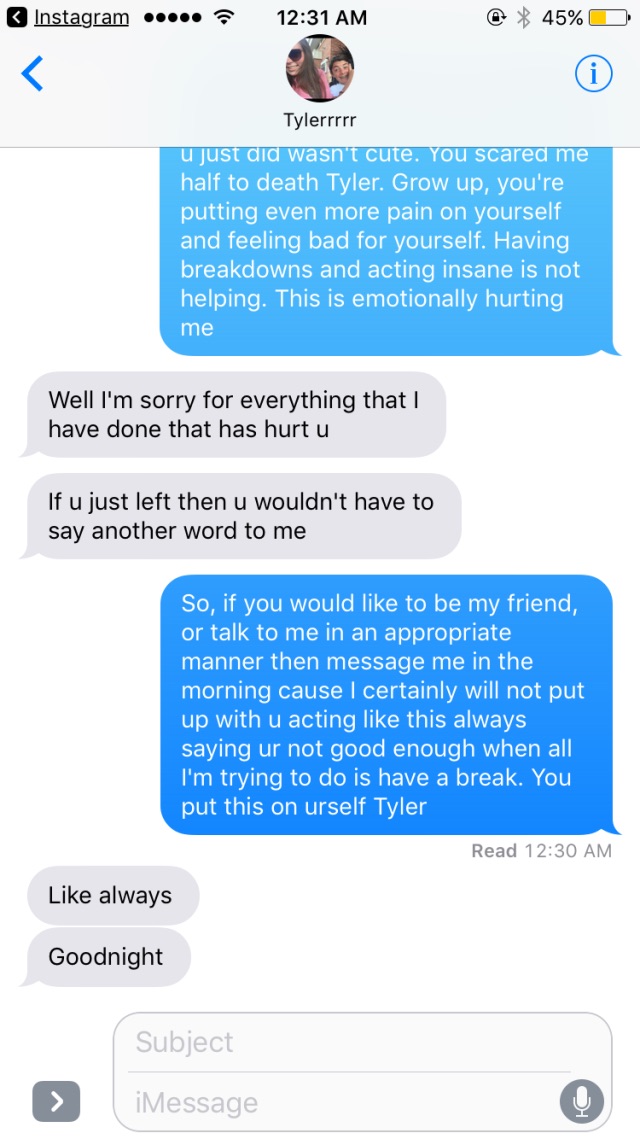Record audio with the microphone icon
Viewport: 640px width, 1139px height.
click(581, 1102)
